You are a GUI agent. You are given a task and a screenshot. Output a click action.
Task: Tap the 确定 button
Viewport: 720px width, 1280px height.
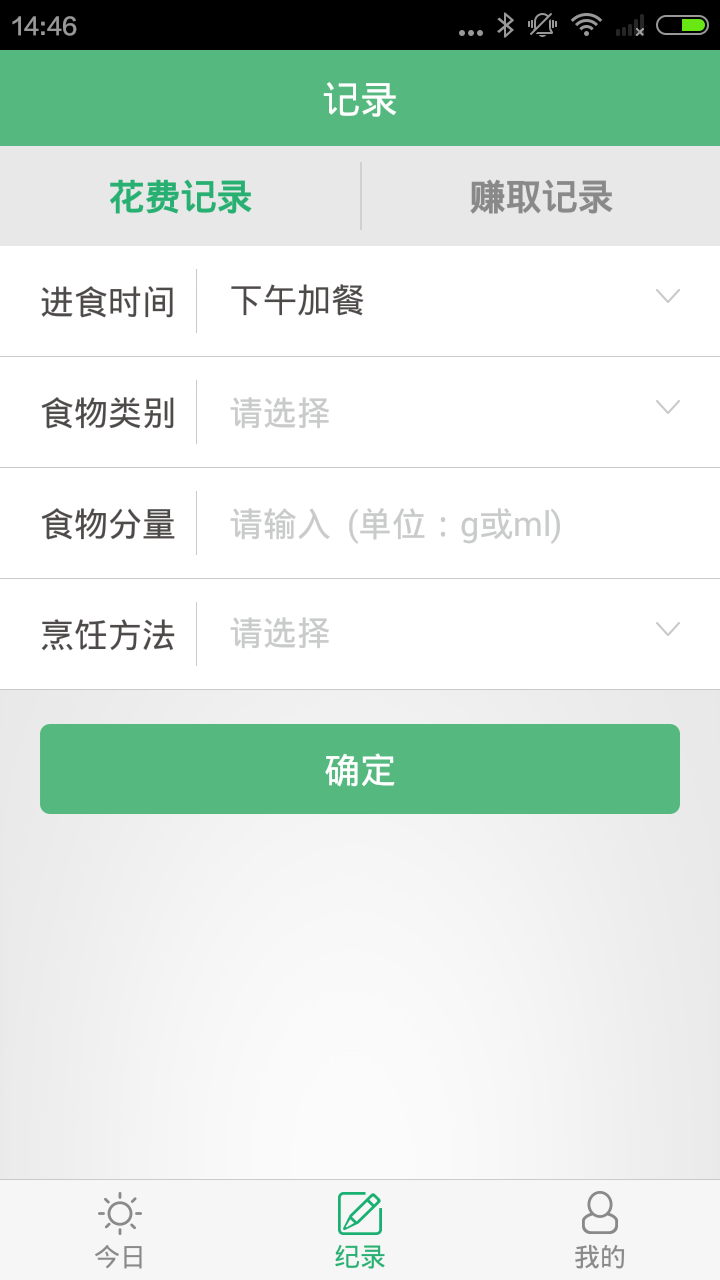click(x=360, y=769)
